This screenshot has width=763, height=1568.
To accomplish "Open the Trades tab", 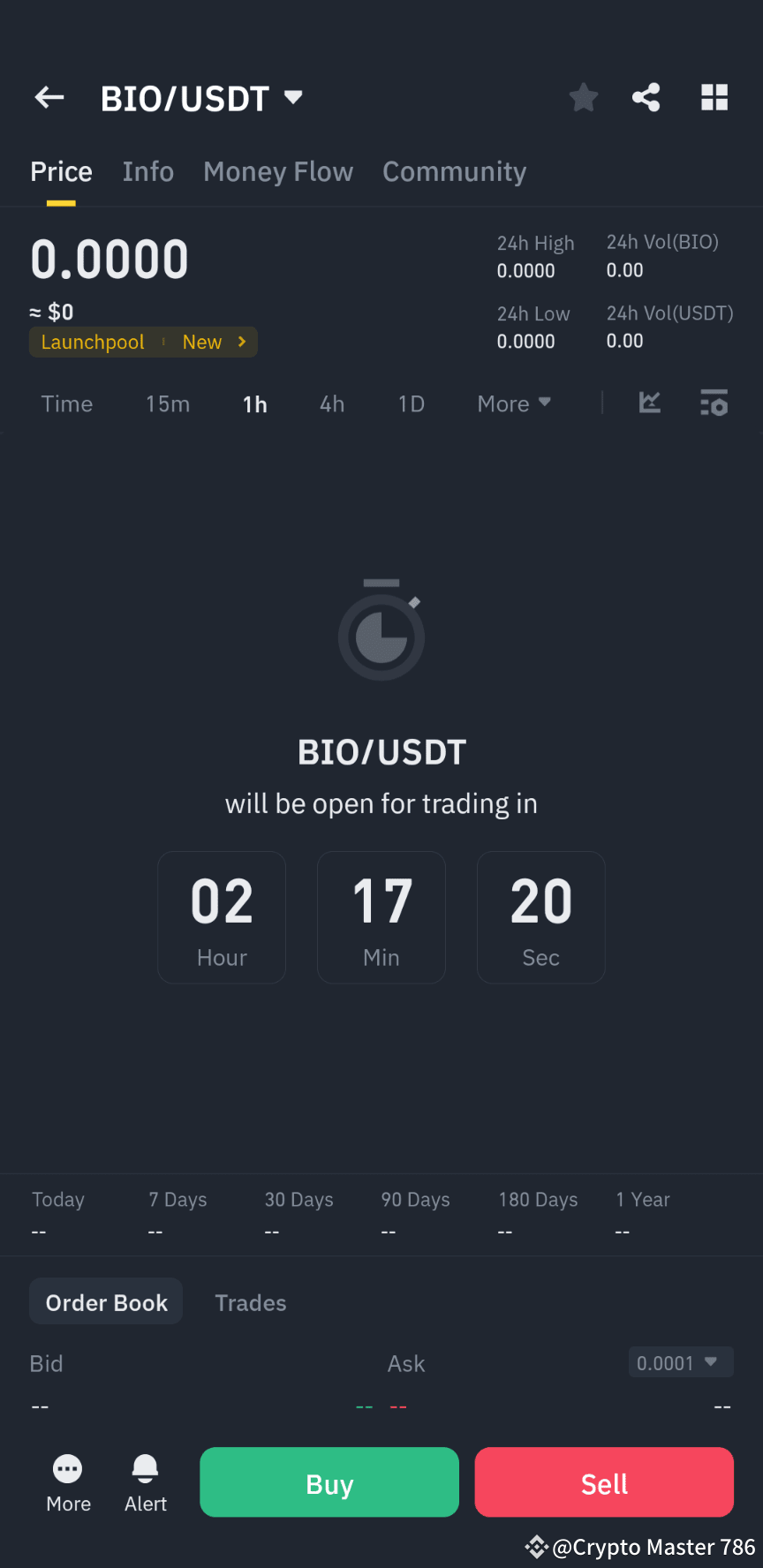I will (x=250, y=1302).
